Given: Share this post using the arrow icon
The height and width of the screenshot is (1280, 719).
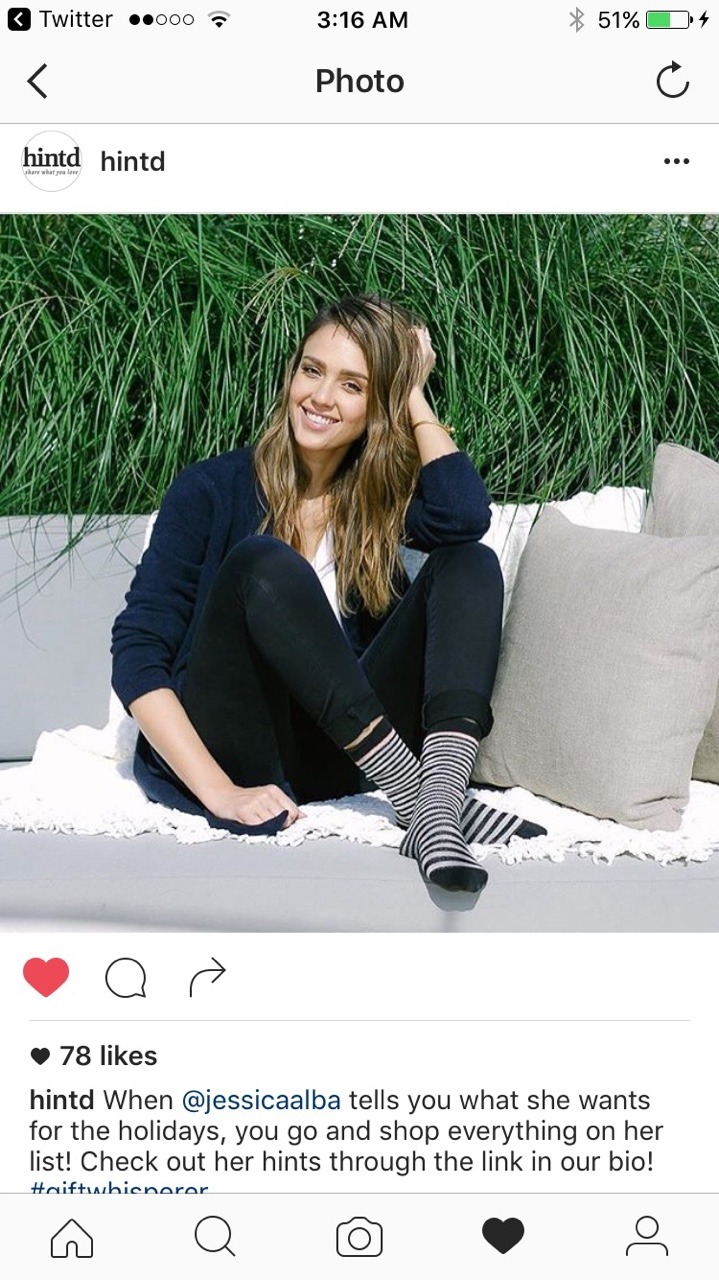Looking at the screenshot, I should pyautogui.click(x=207, y=977).
